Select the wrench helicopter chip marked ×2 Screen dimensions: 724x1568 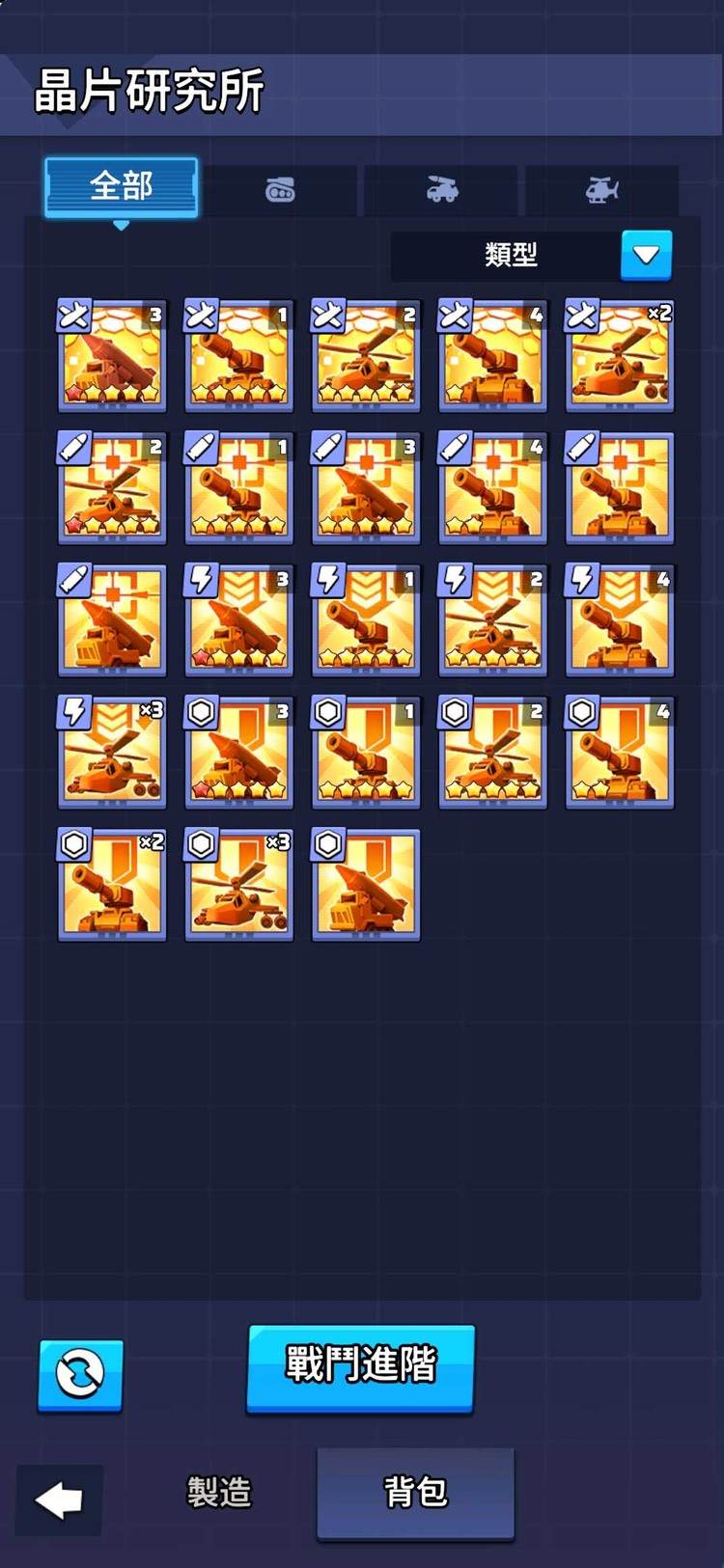click(619, 356)
